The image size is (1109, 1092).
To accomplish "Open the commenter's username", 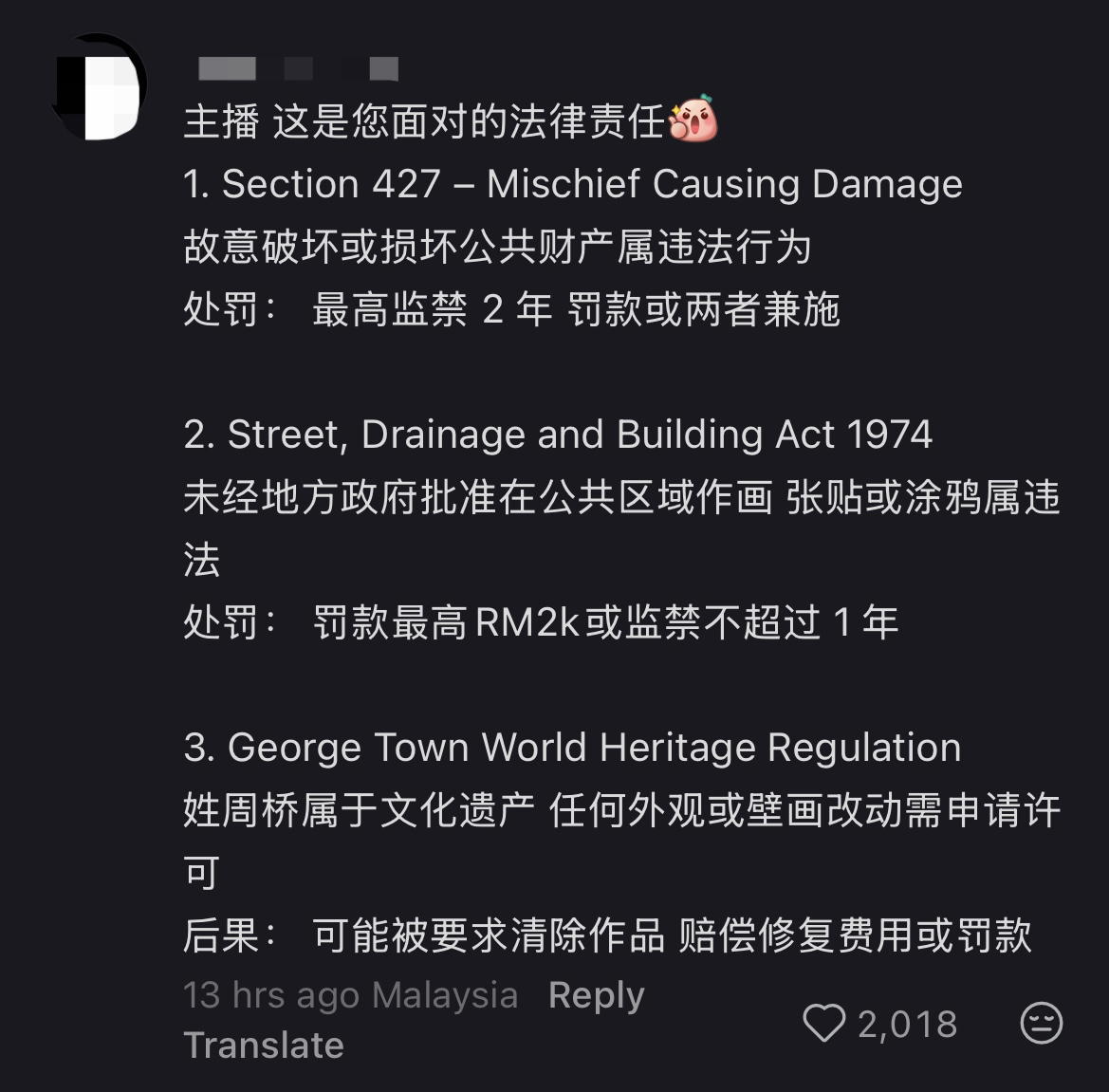I will (298, 68).
